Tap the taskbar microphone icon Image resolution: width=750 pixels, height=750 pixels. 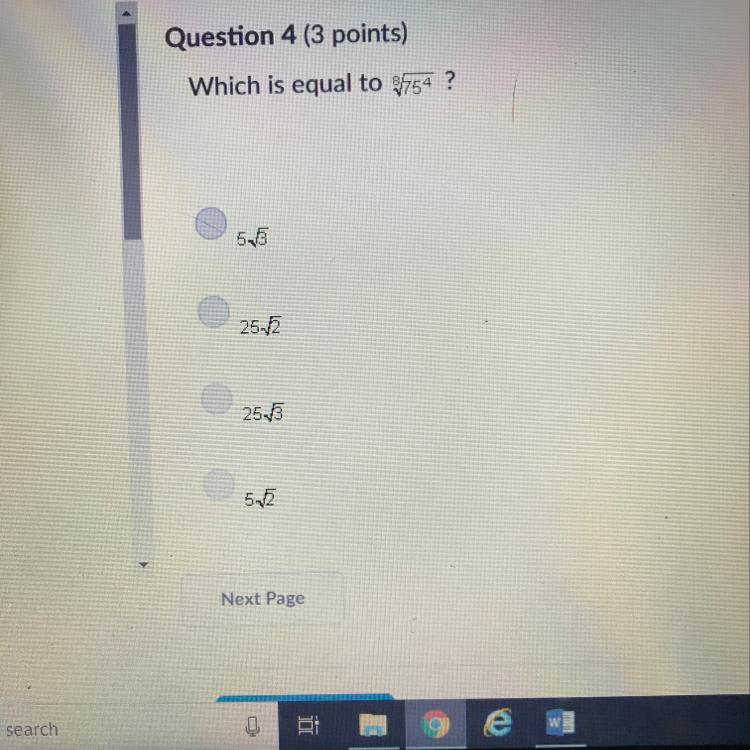coord(253,727)
